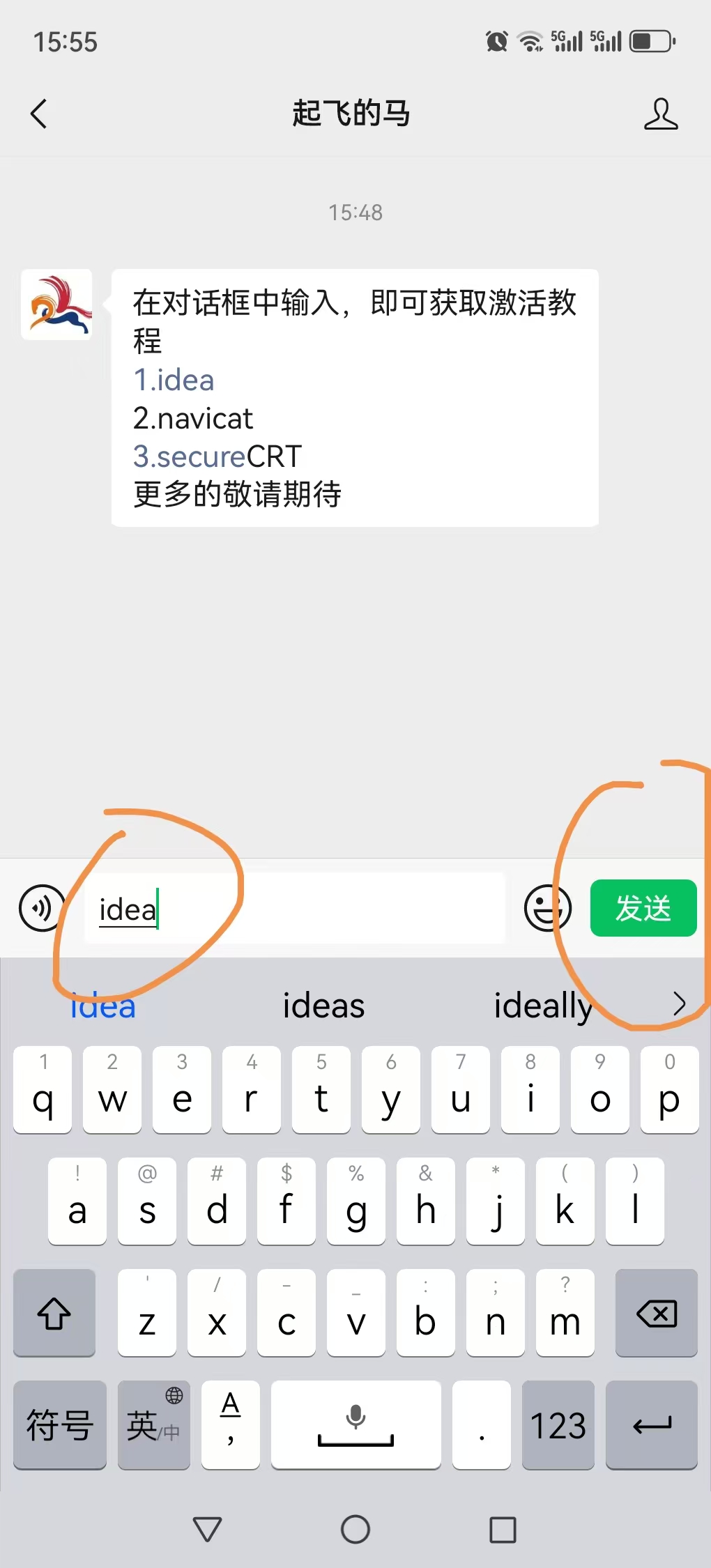Switch language with 英/中 key
The image size is (711, 1568).
[x=154, y=1425]
